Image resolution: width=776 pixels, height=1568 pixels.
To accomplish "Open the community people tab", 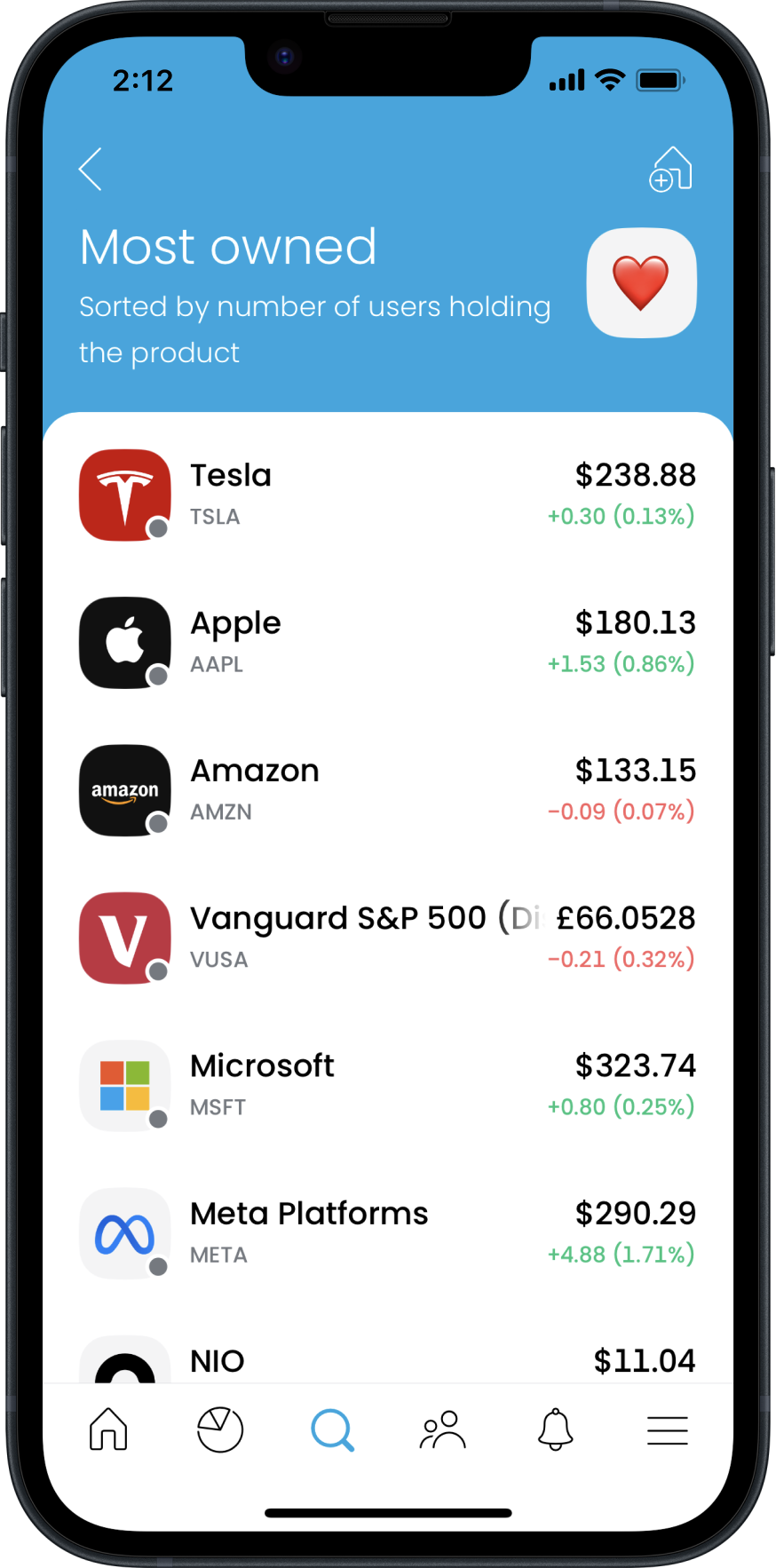I will [x=443, y=1429].
